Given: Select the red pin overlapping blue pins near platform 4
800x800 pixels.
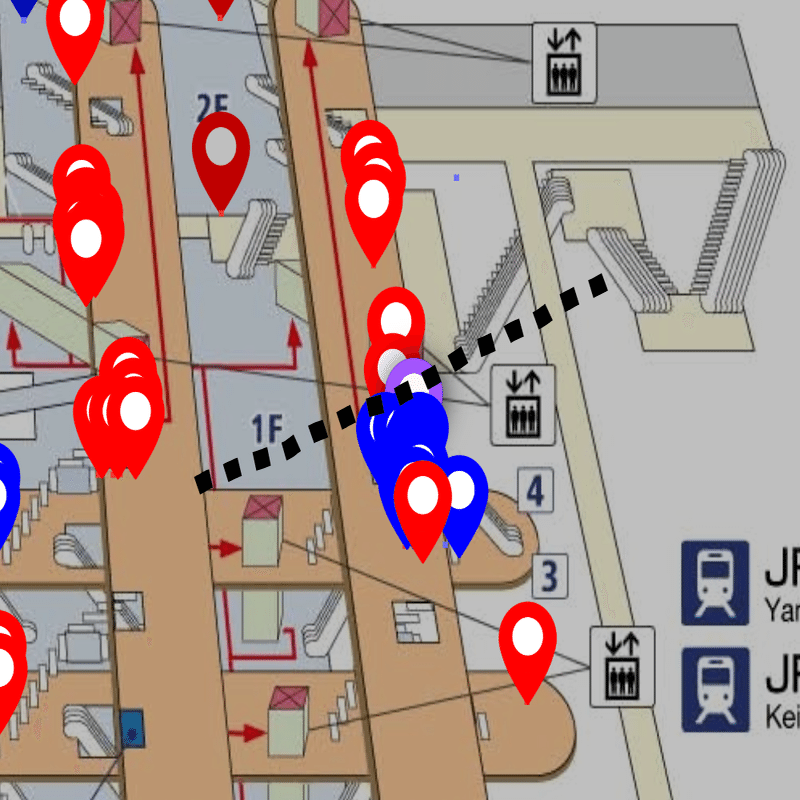Looking at the screenshot, I should (422, 497).
